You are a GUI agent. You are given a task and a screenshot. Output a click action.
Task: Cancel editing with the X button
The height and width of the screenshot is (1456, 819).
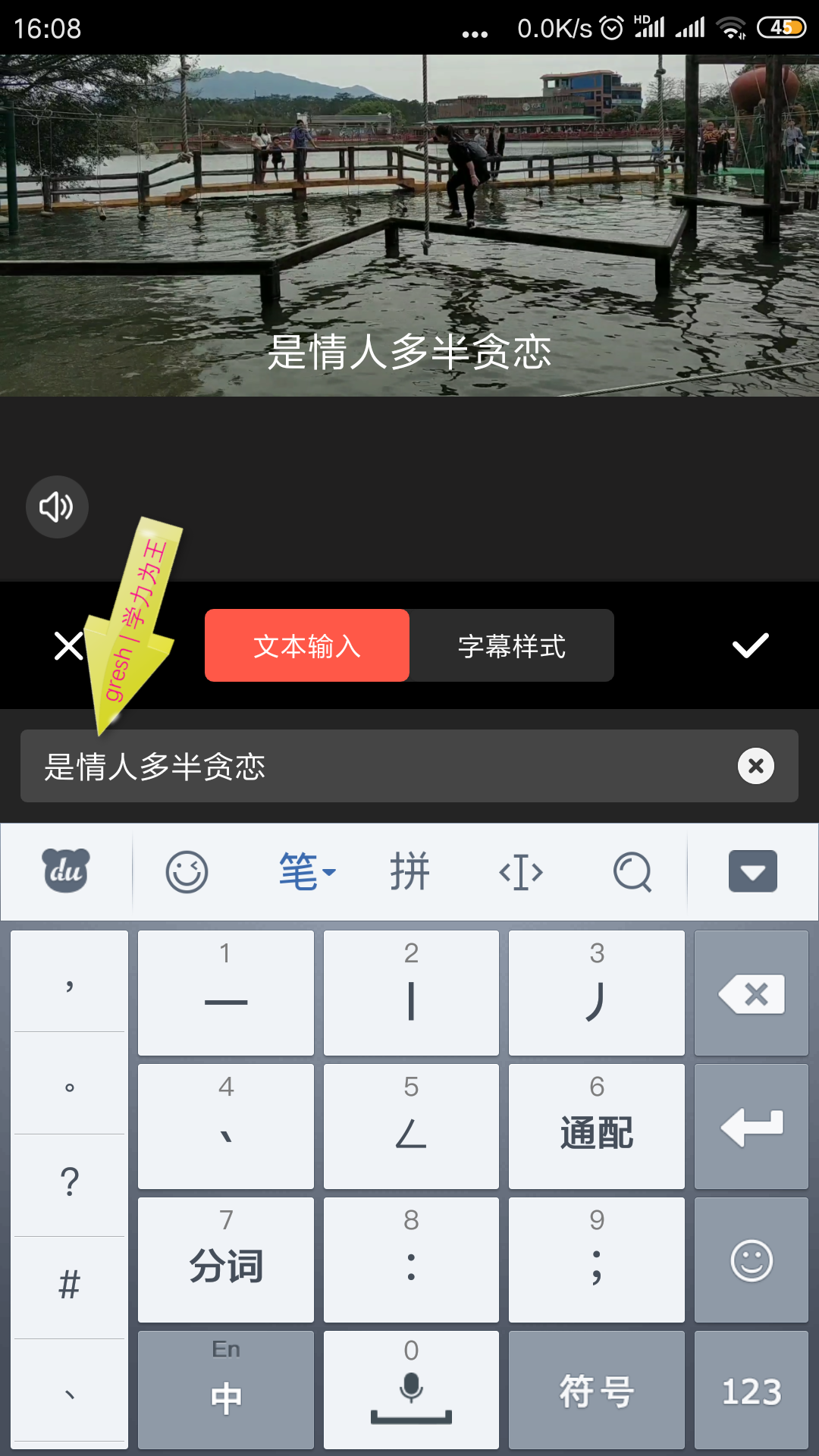[69, 645]
